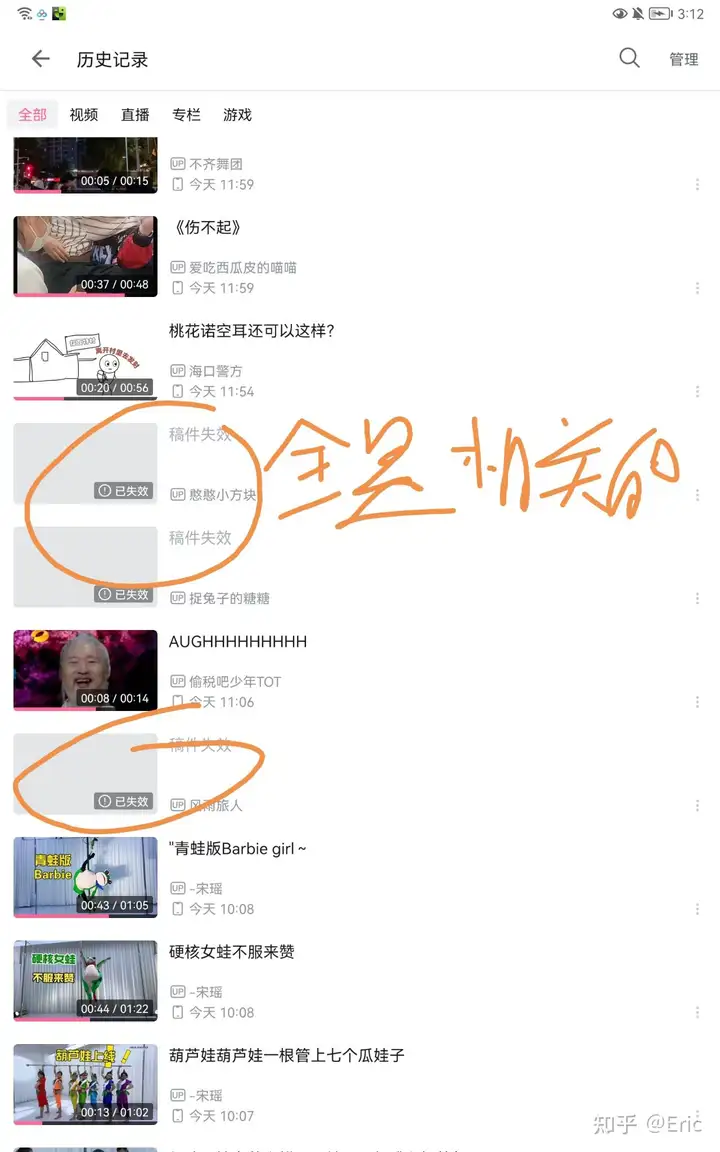Screen dimensions: 720x1152
Task: Open more options for 桃花诺空耳还可以这样？
Action: [x=696, y=392]
